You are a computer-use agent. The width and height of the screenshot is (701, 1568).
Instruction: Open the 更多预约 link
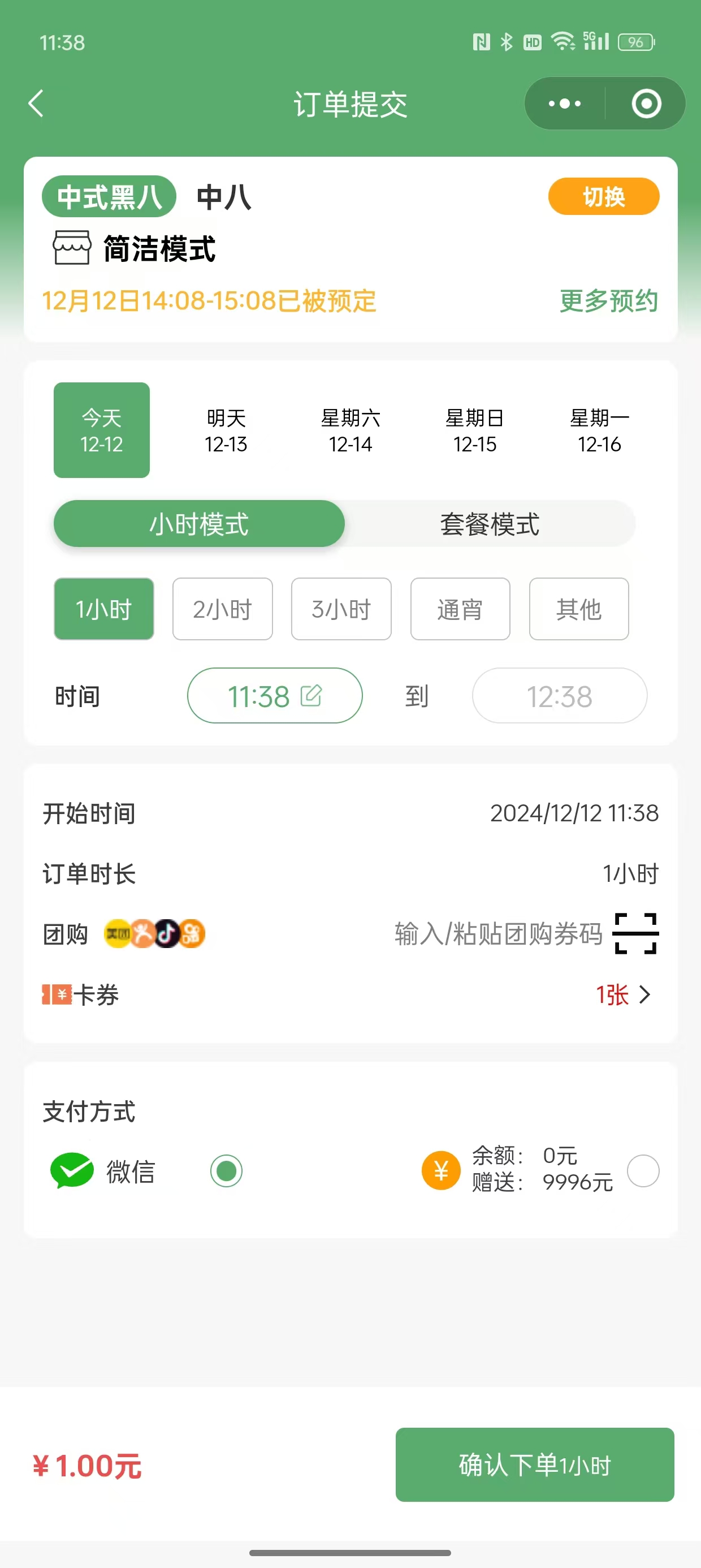[x=608, y=301]
